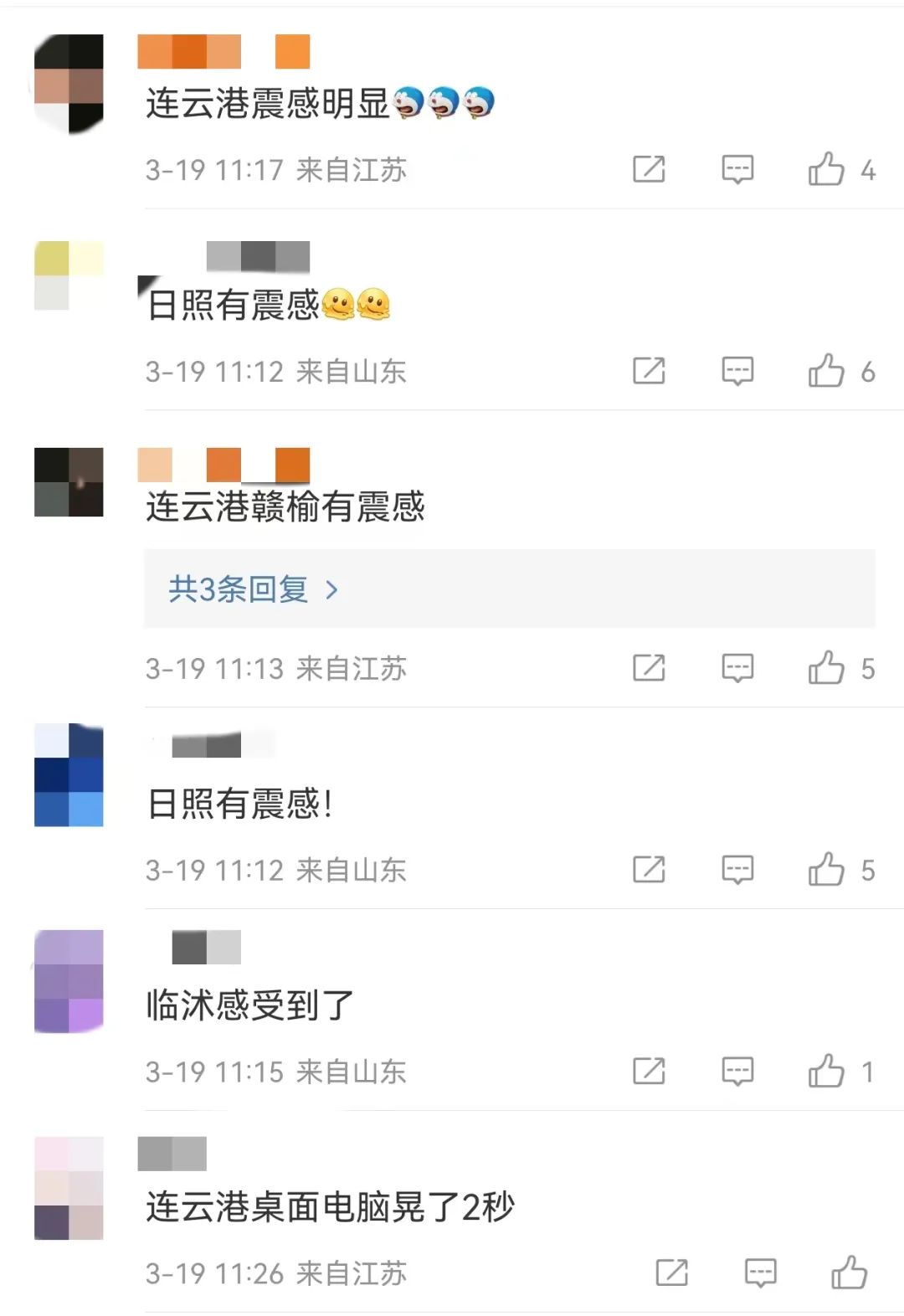
Task: Open avatar of 临沭感受到了 commenter
Action: point(69,981)
